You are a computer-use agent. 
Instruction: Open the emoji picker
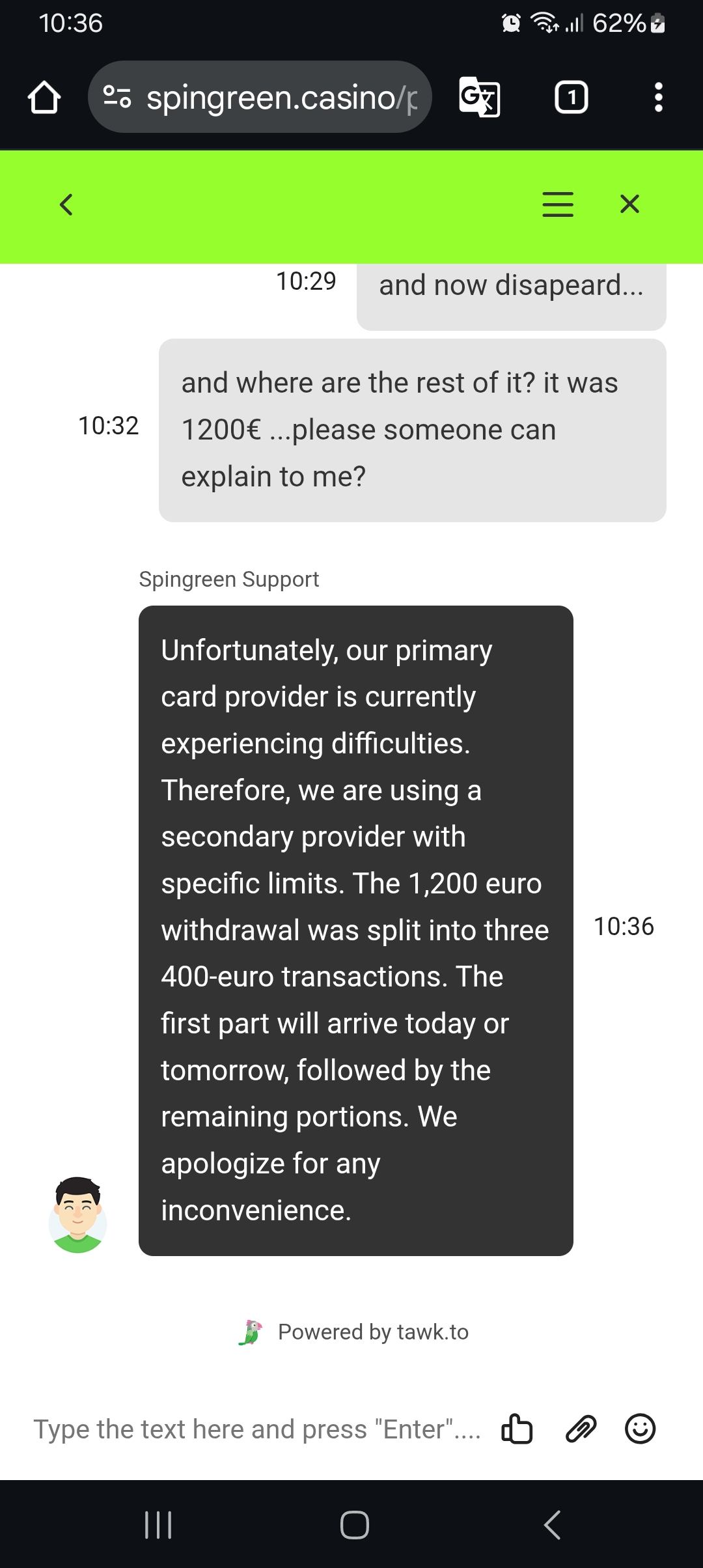pos(640,1429)
